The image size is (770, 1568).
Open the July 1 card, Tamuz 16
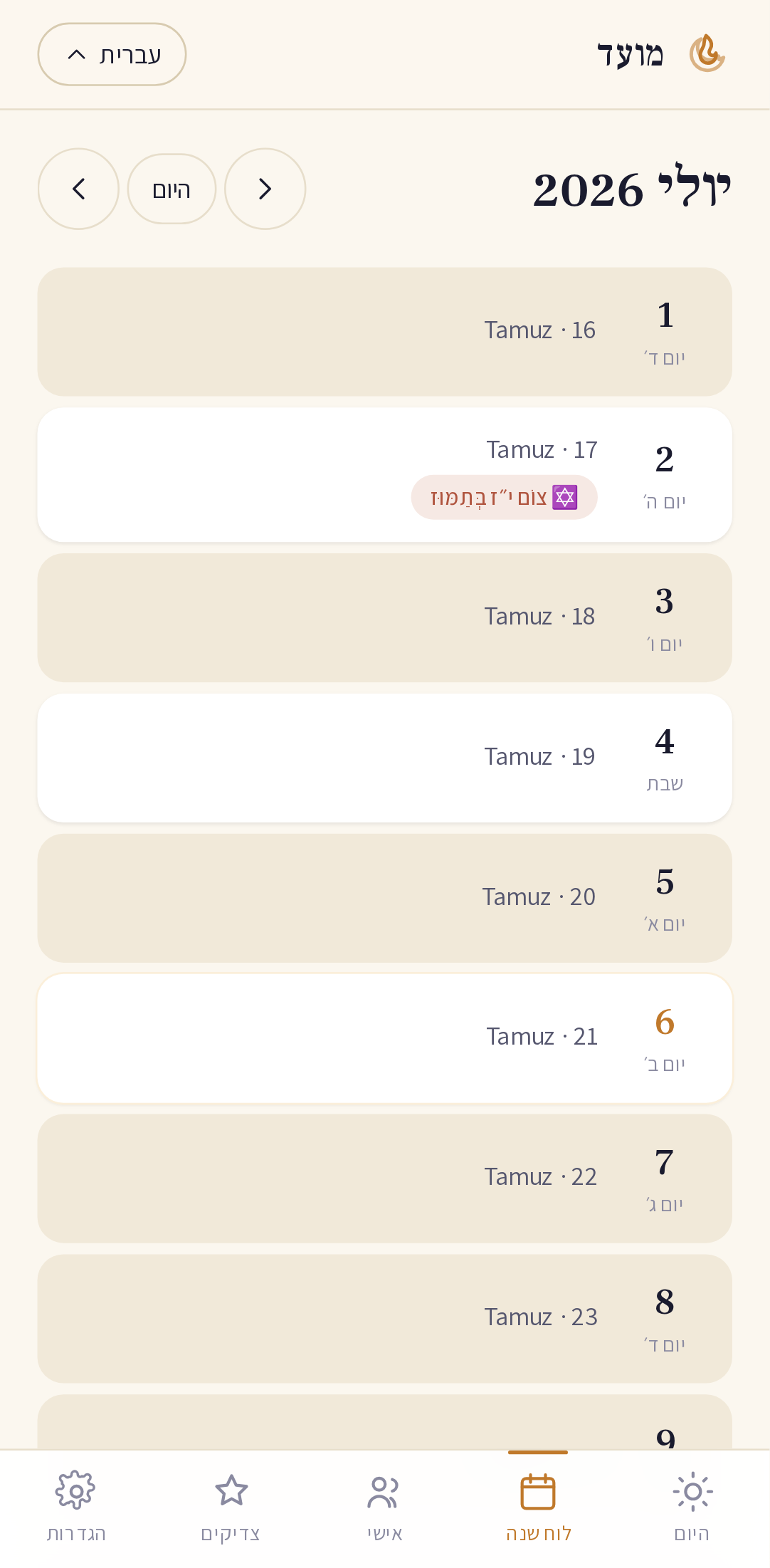(x=384, y=332)
